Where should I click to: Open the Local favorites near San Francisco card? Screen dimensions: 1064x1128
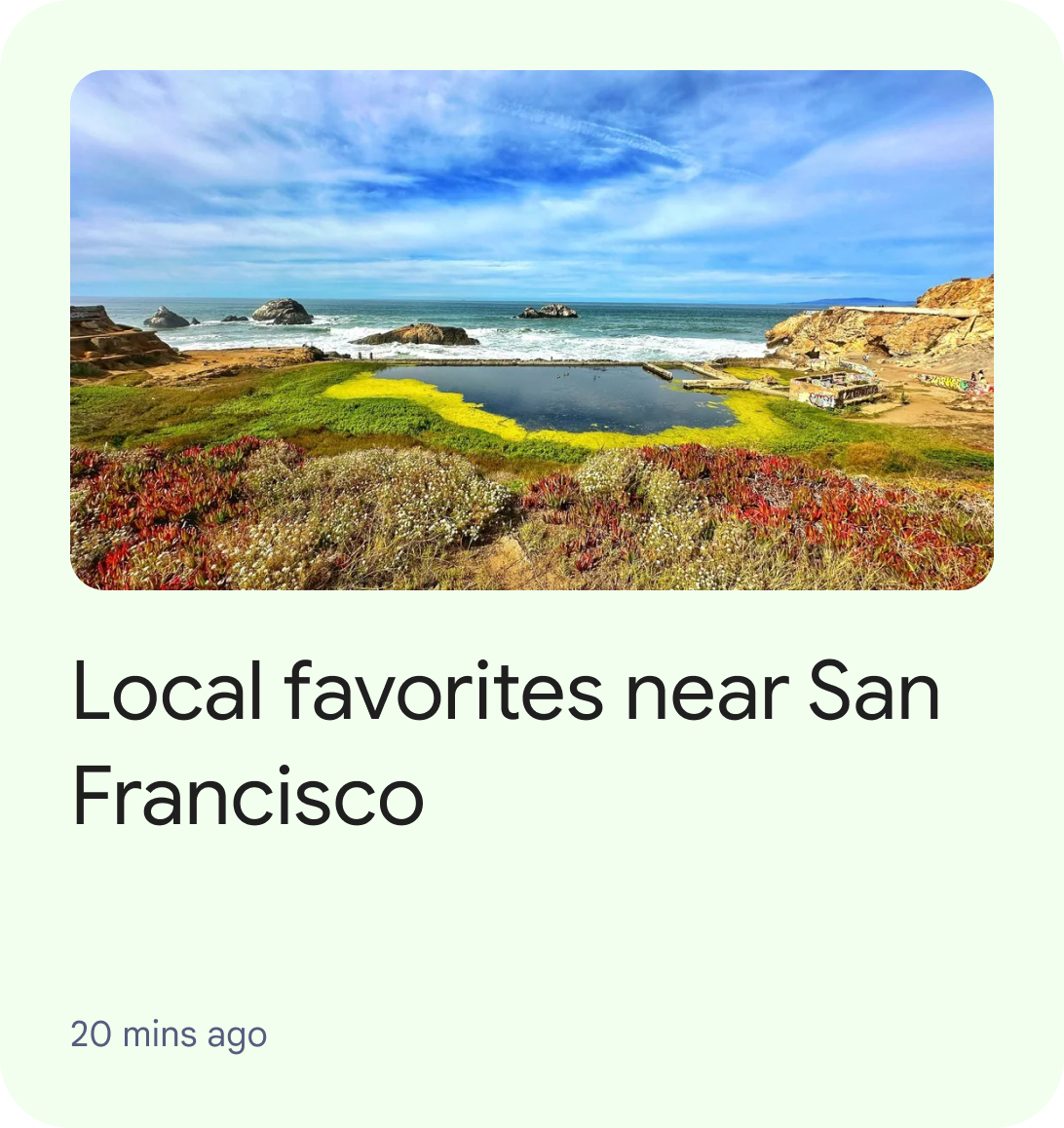(507, 742)
